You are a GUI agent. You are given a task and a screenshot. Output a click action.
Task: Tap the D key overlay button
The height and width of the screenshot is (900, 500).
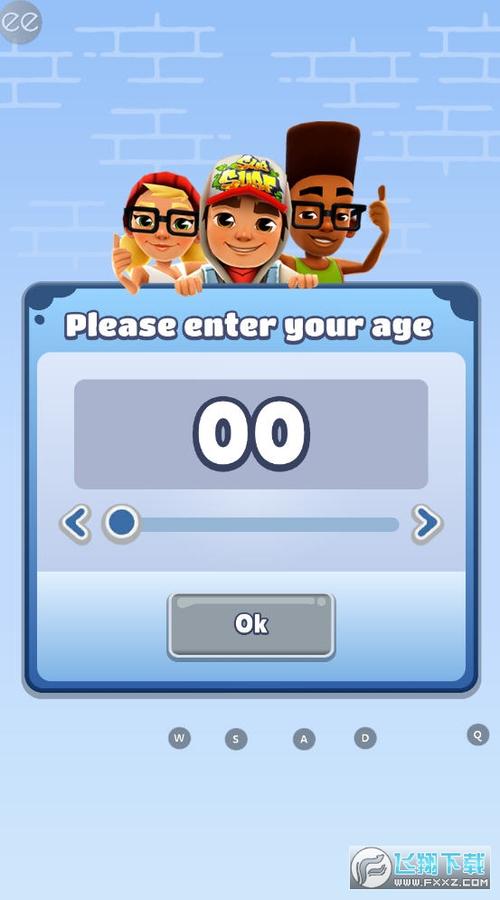point(365,738)
